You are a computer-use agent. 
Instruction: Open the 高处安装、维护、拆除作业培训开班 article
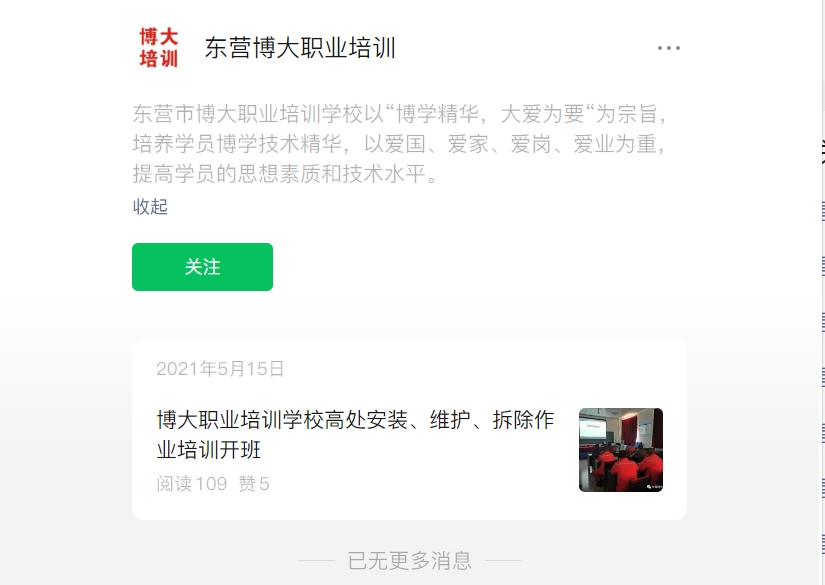point(355,434)
